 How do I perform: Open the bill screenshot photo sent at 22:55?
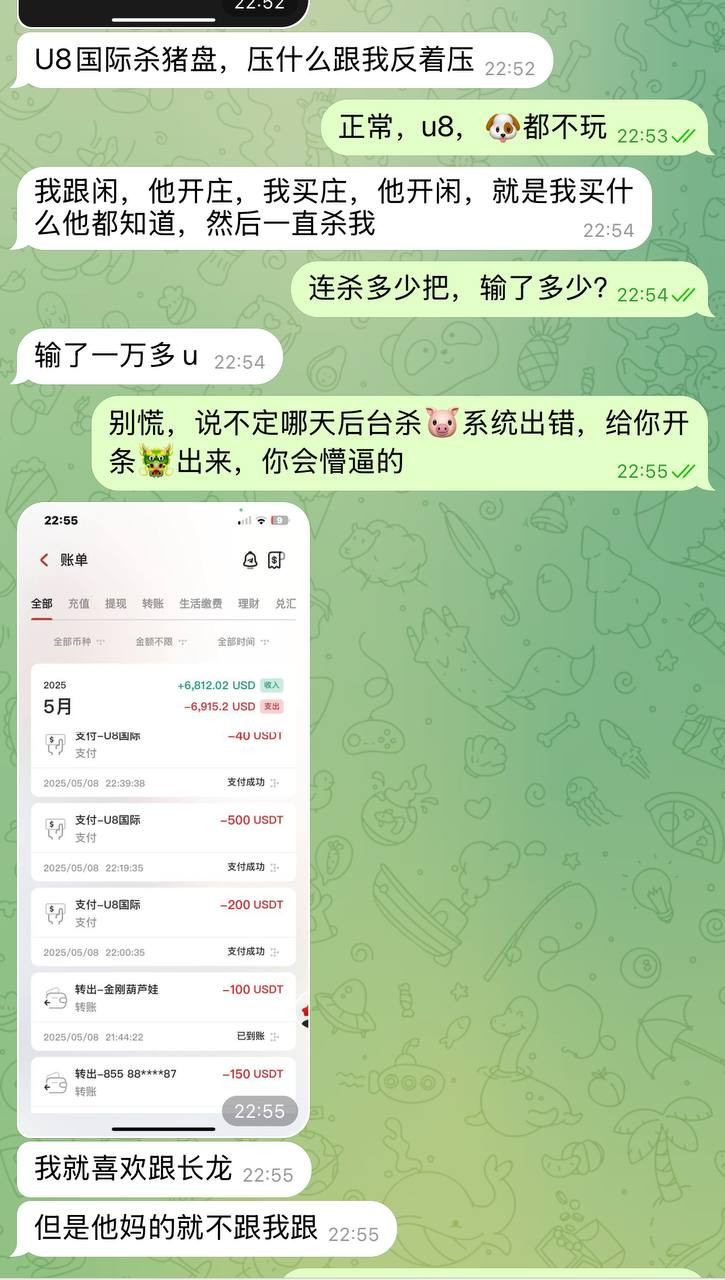(163, 818)
